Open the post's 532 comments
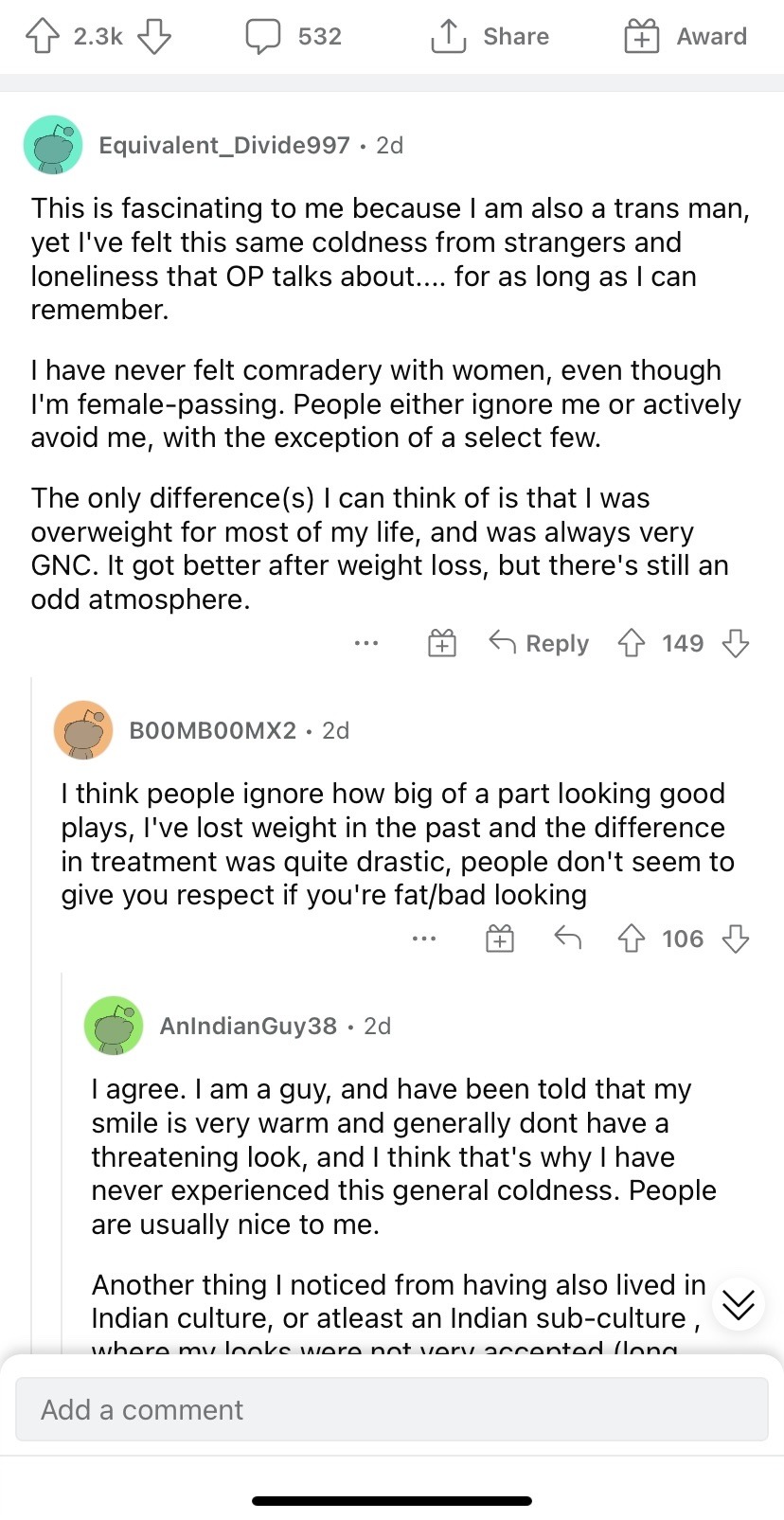 pyautogui.click(x=294, y=37)
